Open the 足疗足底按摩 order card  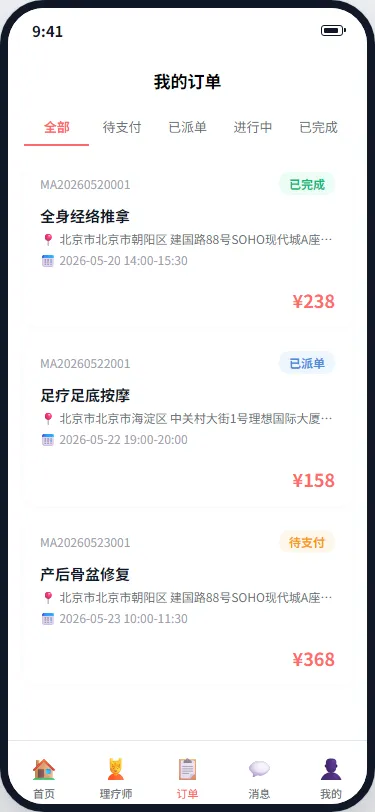click(x=188, y=421)
